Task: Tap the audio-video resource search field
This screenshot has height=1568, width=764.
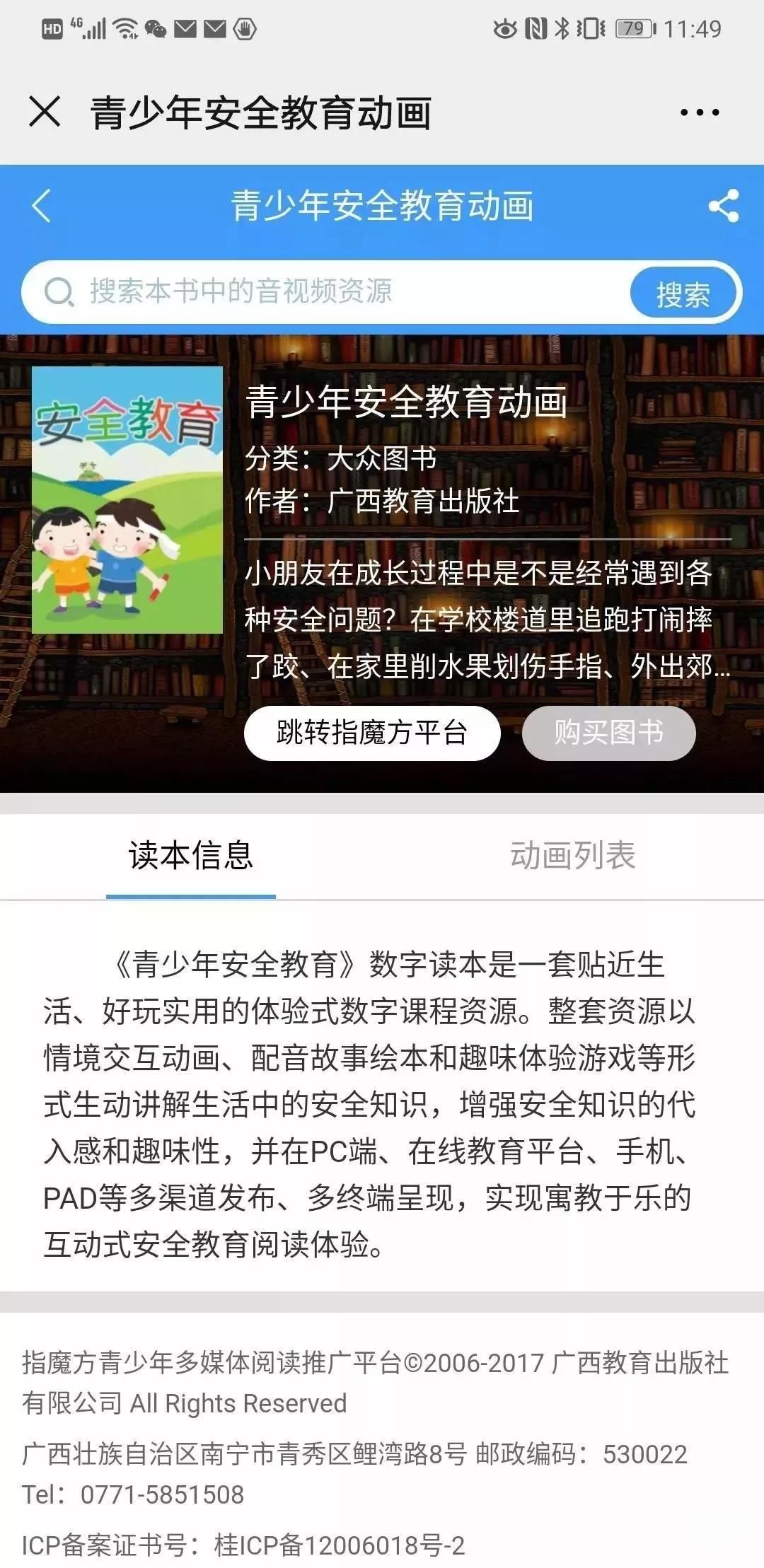Action: [340, 291]
